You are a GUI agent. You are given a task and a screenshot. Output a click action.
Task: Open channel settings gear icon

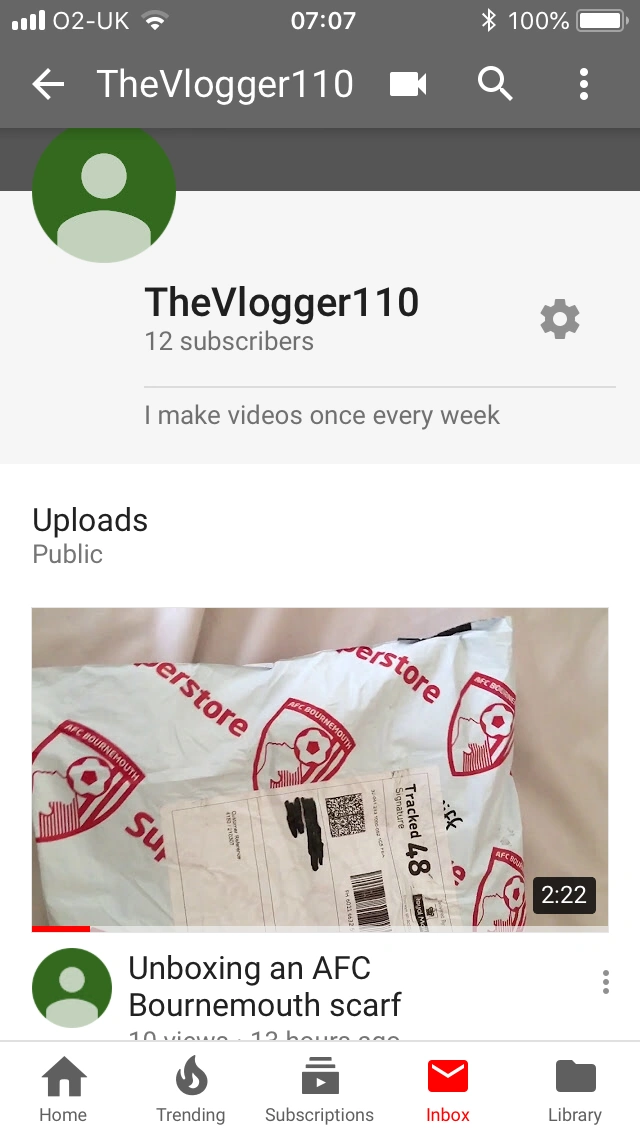[560, 319]
